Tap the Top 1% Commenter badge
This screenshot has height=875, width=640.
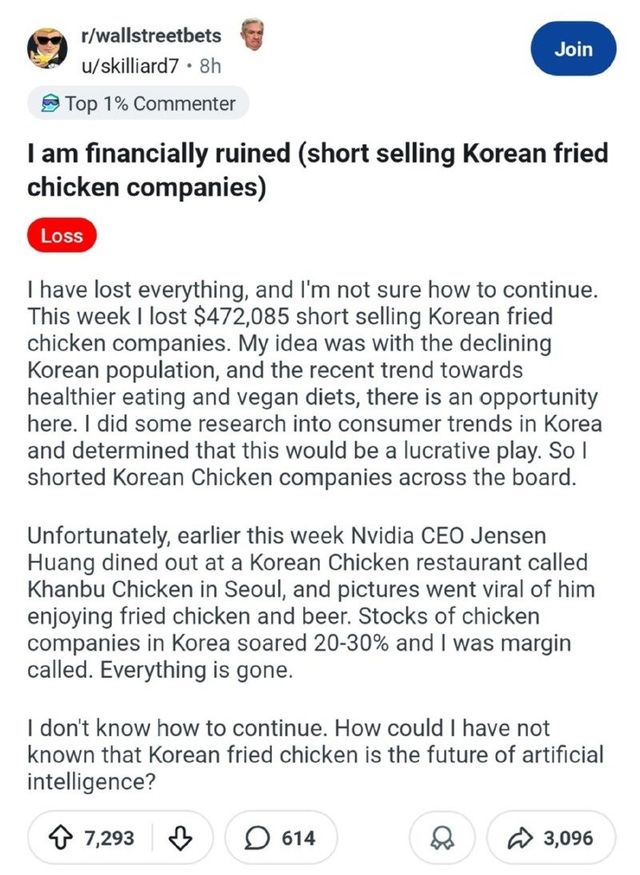tap(138, 103)
